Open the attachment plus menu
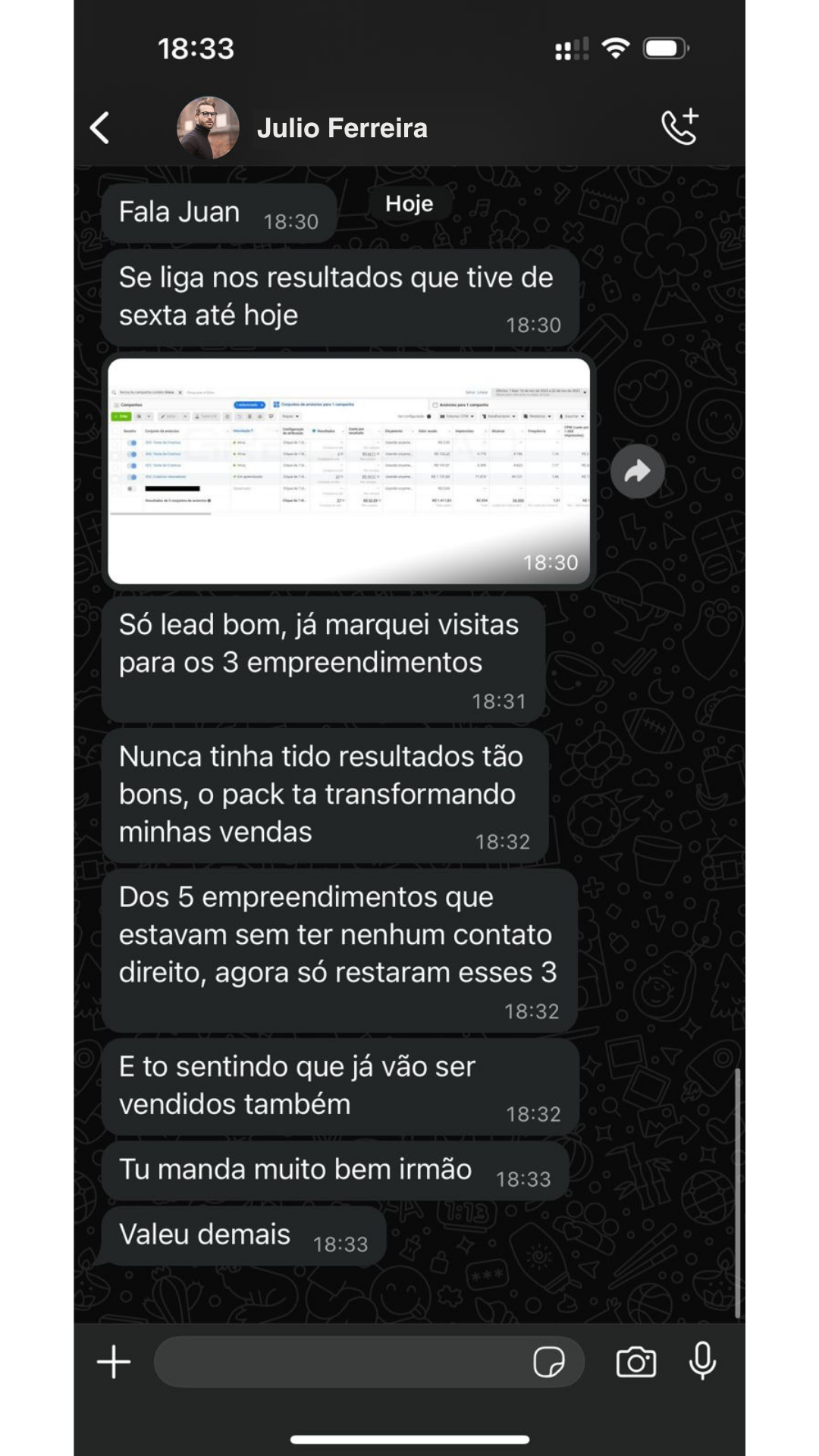The height and width of the screenshot is (1456, 819). pos(114,1362)
